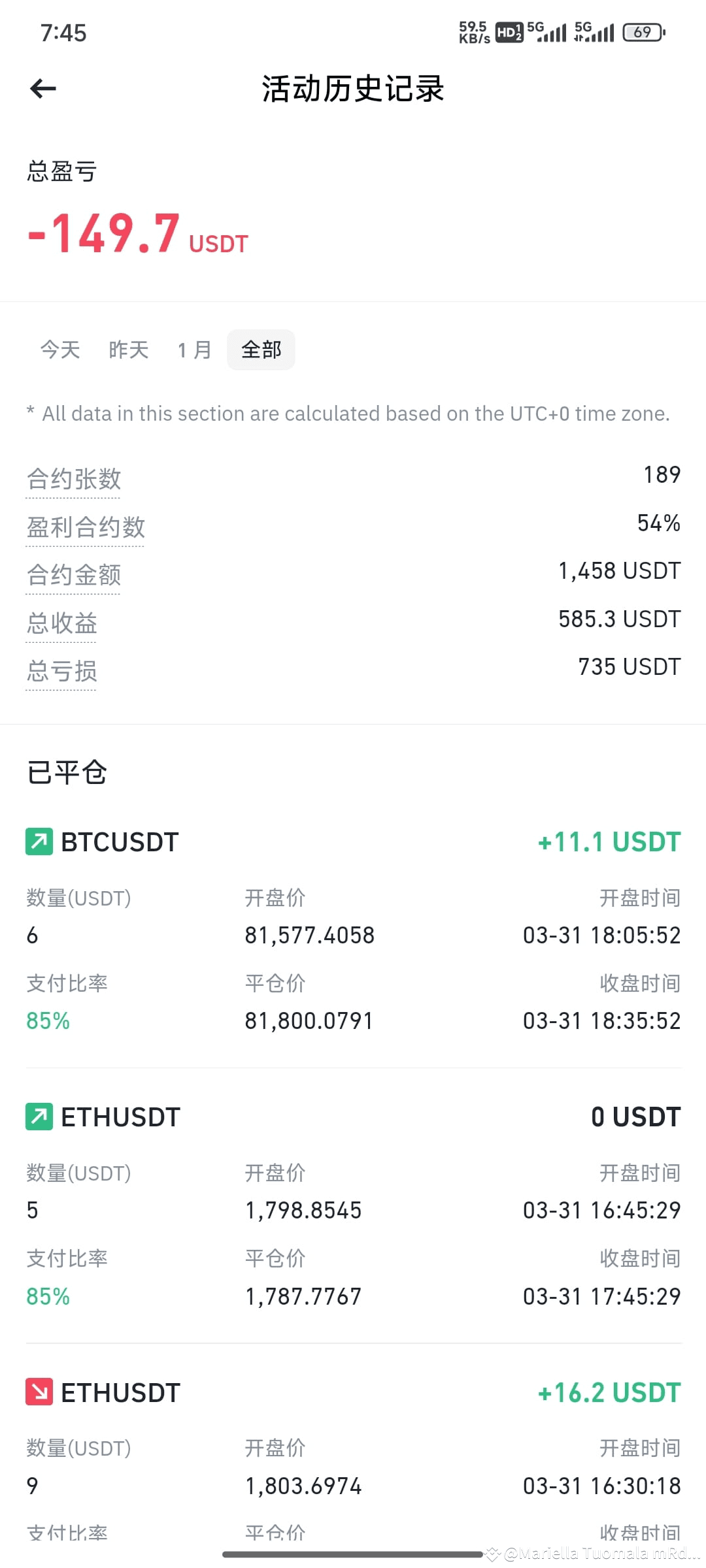Select the 昨天 filter
This screenshot has width=706, height=1568.
129,350
